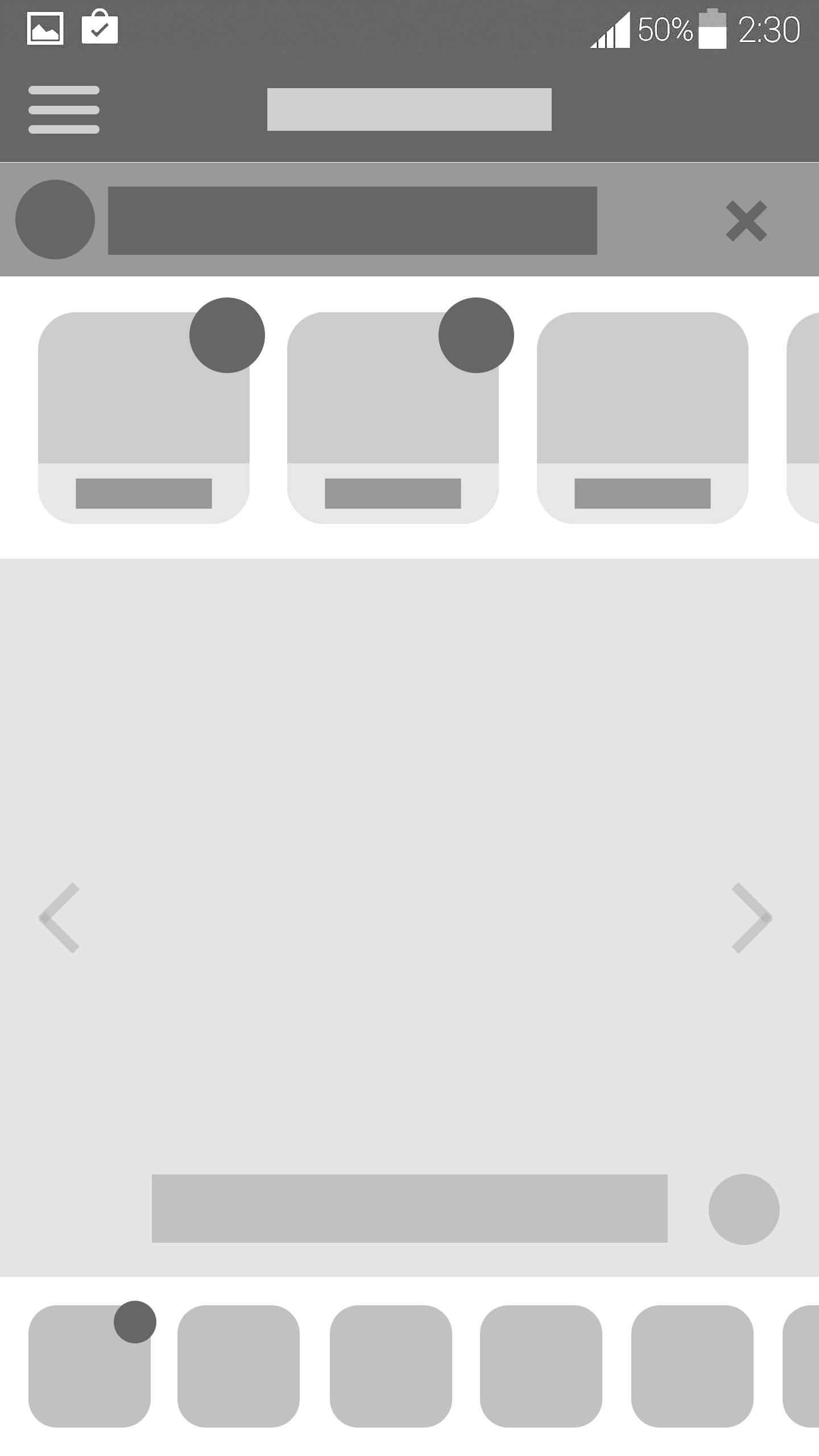Open the first badged card in the top row
819x1456 pixels.
point(144,417)
